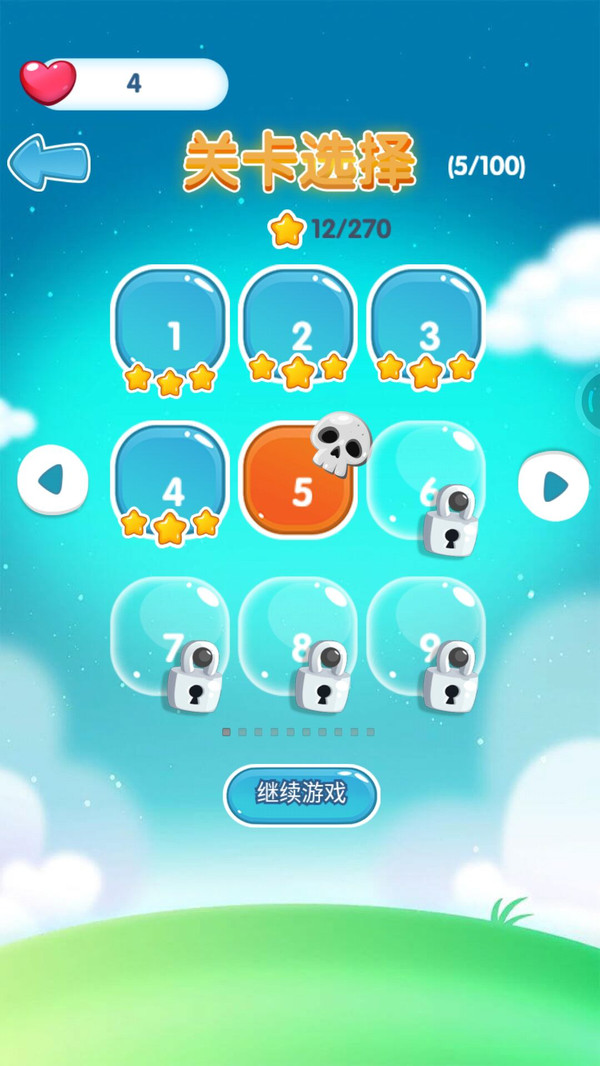The height and width of the screenshot is (1066, 600).
Task: Tap the 继续游戏 button
Action: click(x=301, y=795)
